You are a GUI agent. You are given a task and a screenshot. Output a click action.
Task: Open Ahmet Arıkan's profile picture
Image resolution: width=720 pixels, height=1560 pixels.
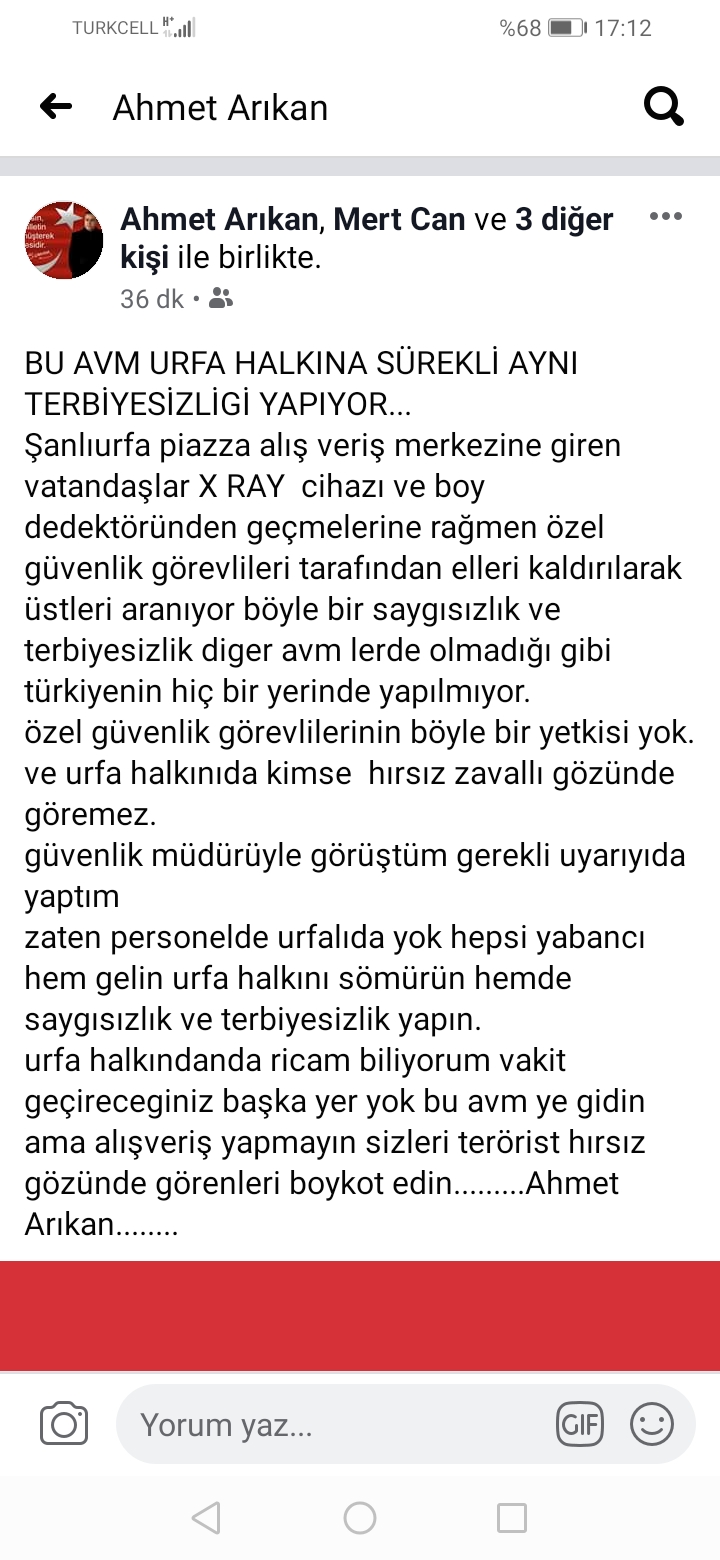tap(63, 240)
